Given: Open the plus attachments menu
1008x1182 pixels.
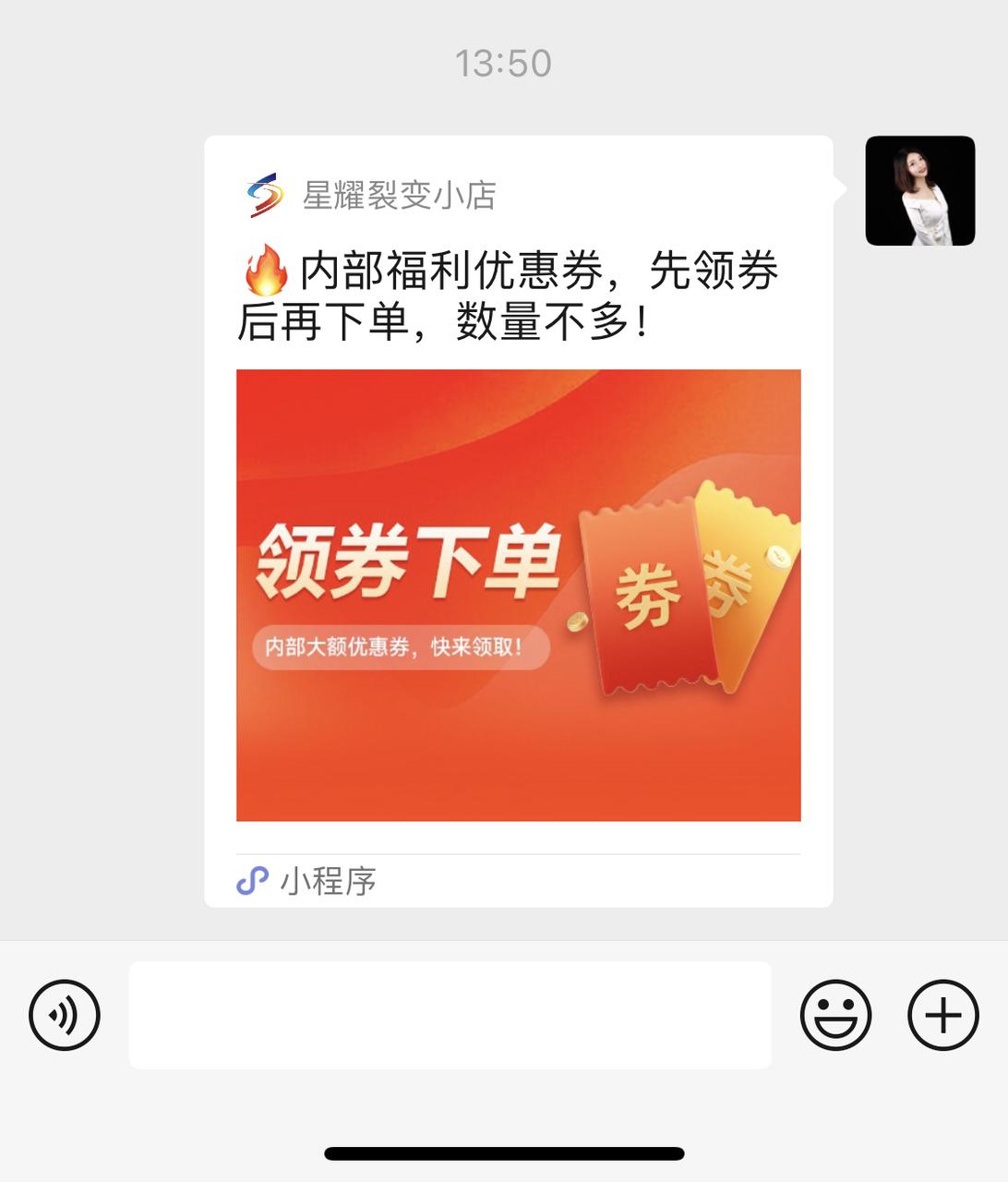Looking at the screenshot, I should click(x=942, y=1015).
